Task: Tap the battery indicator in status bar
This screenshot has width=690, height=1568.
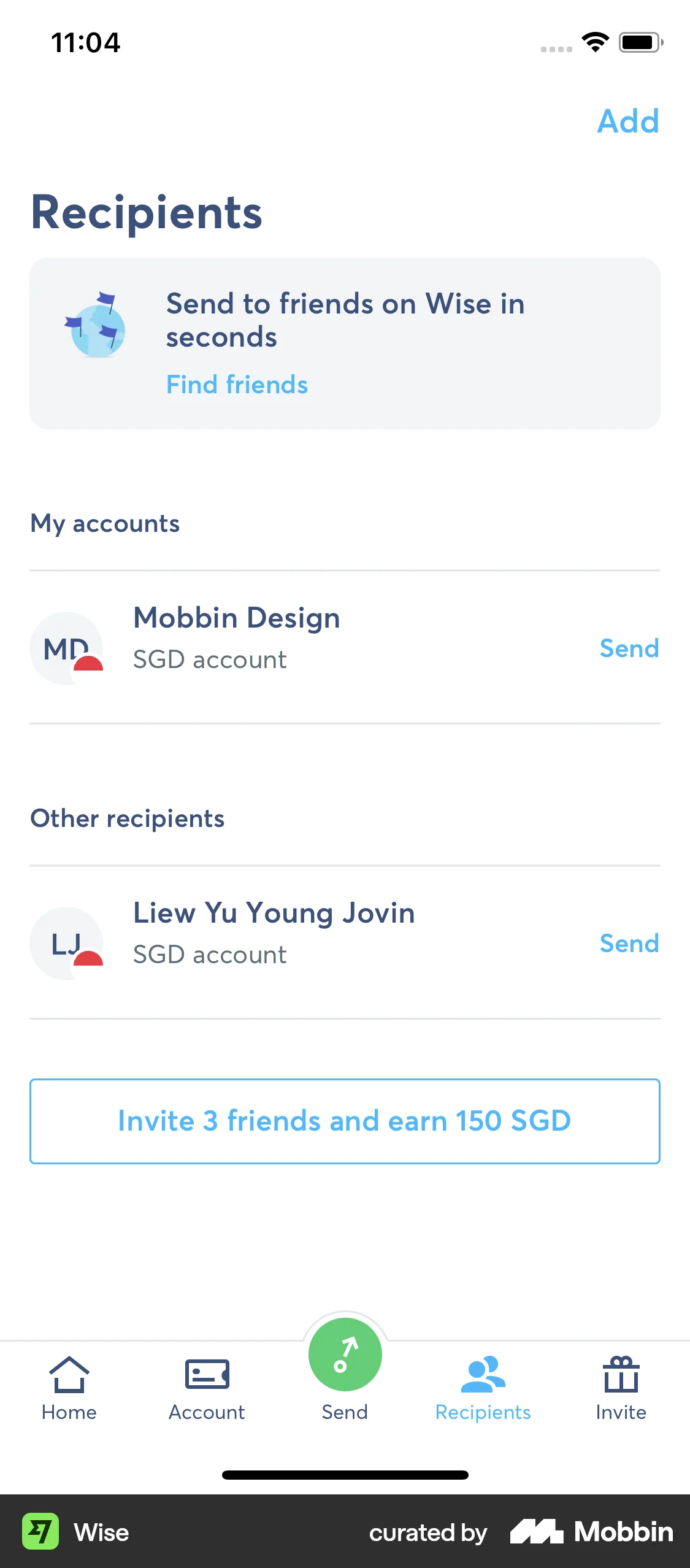Action: (x=640, y=42)
